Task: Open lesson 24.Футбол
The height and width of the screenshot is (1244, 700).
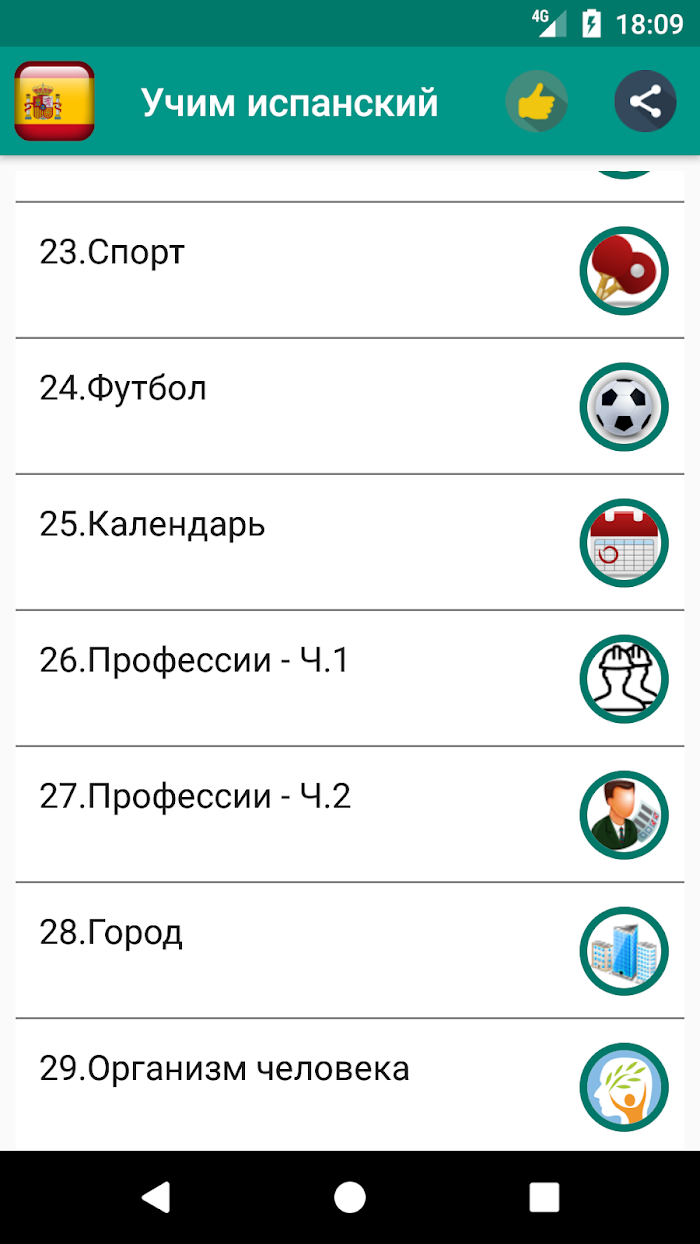Action: 349,406
